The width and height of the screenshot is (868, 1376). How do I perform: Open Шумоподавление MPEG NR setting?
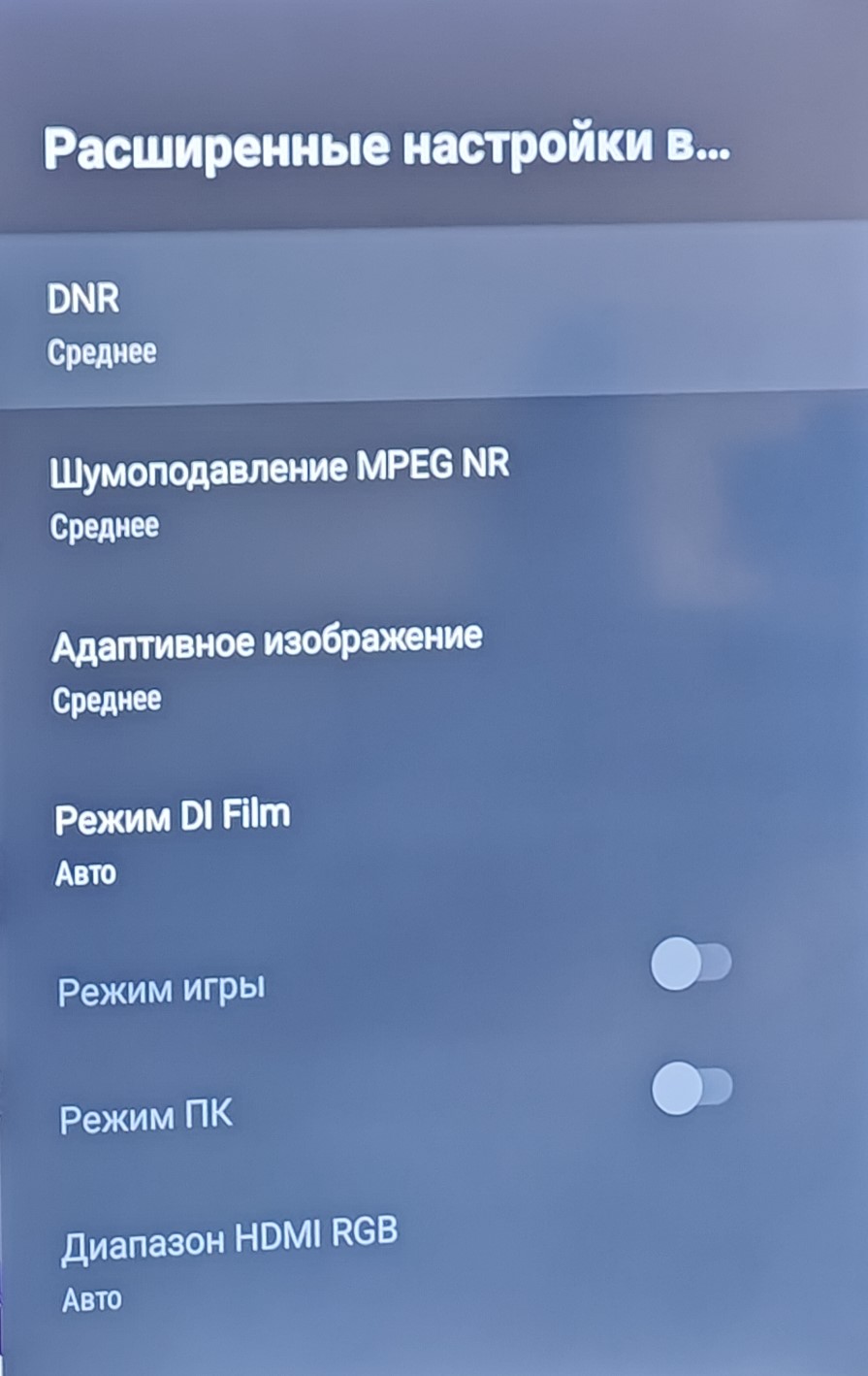click(279, 493)
